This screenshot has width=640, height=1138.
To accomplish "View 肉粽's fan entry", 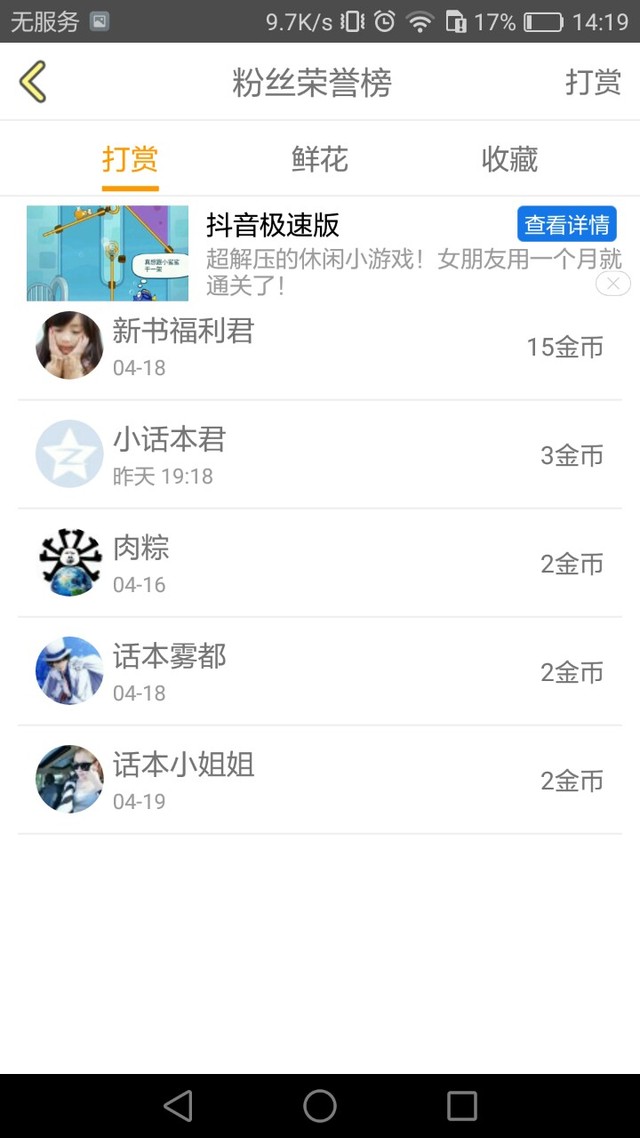I will point(320,563).
